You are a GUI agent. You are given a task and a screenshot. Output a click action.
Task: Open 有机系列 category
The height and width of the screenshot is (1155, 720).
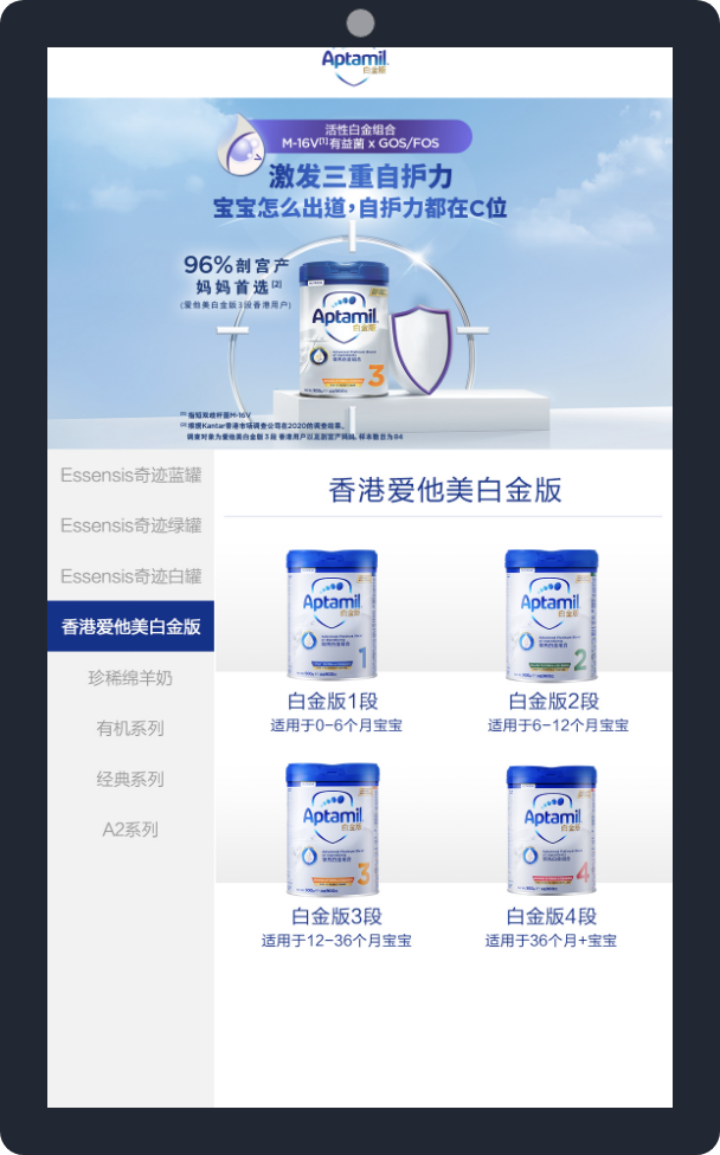130,728
